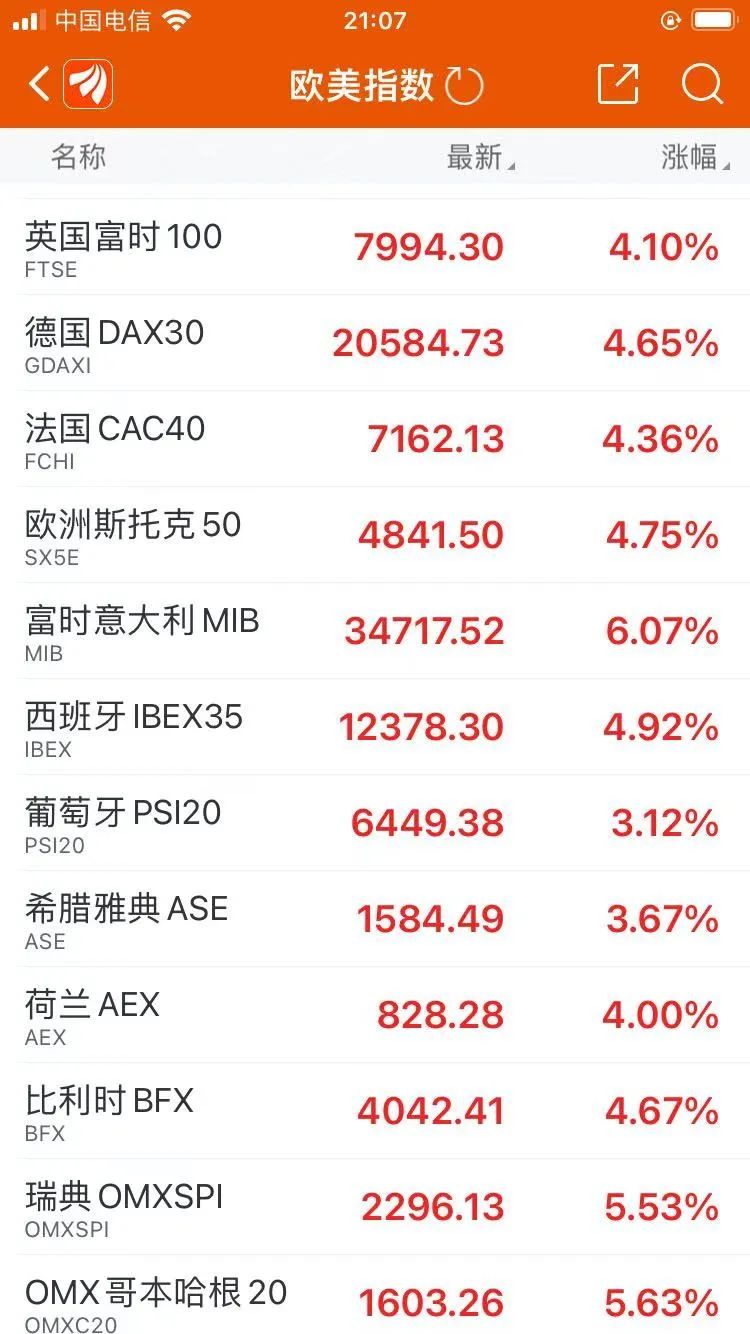Viewport: 750px width, 1334px height.
Task: Open OMX哥本哈根20 index
Action: 375,1300
